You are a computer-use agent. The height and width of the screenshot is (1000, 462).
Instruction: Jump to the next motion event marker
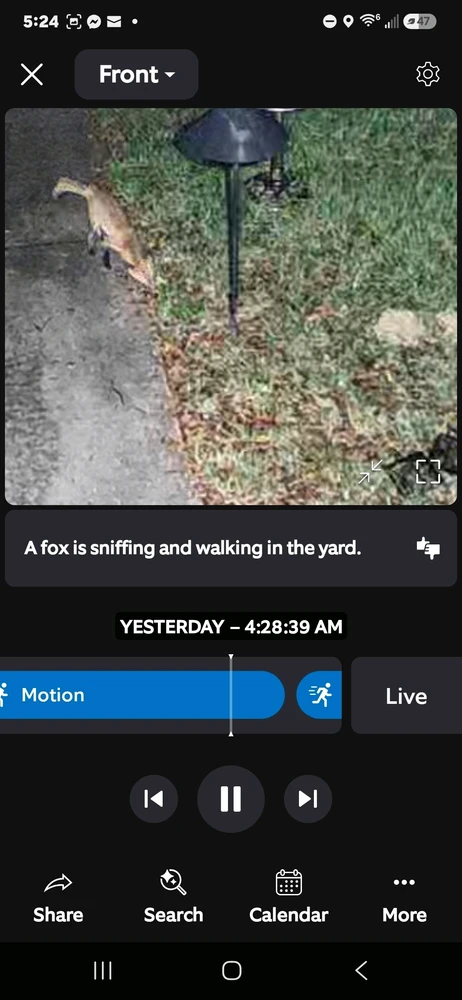tap(320, 695)
